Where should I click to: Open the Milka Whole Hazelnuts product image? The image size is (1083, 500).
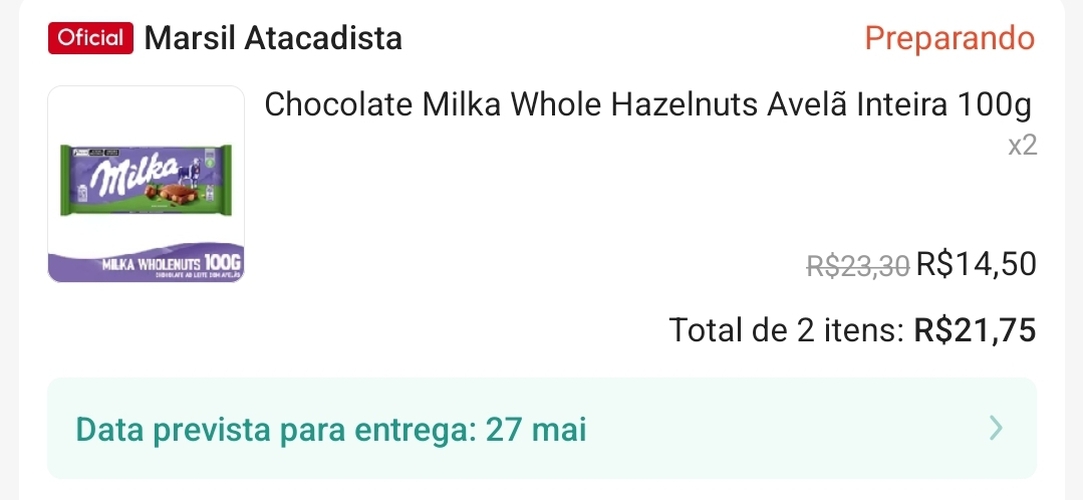click(x=146, y=184)
